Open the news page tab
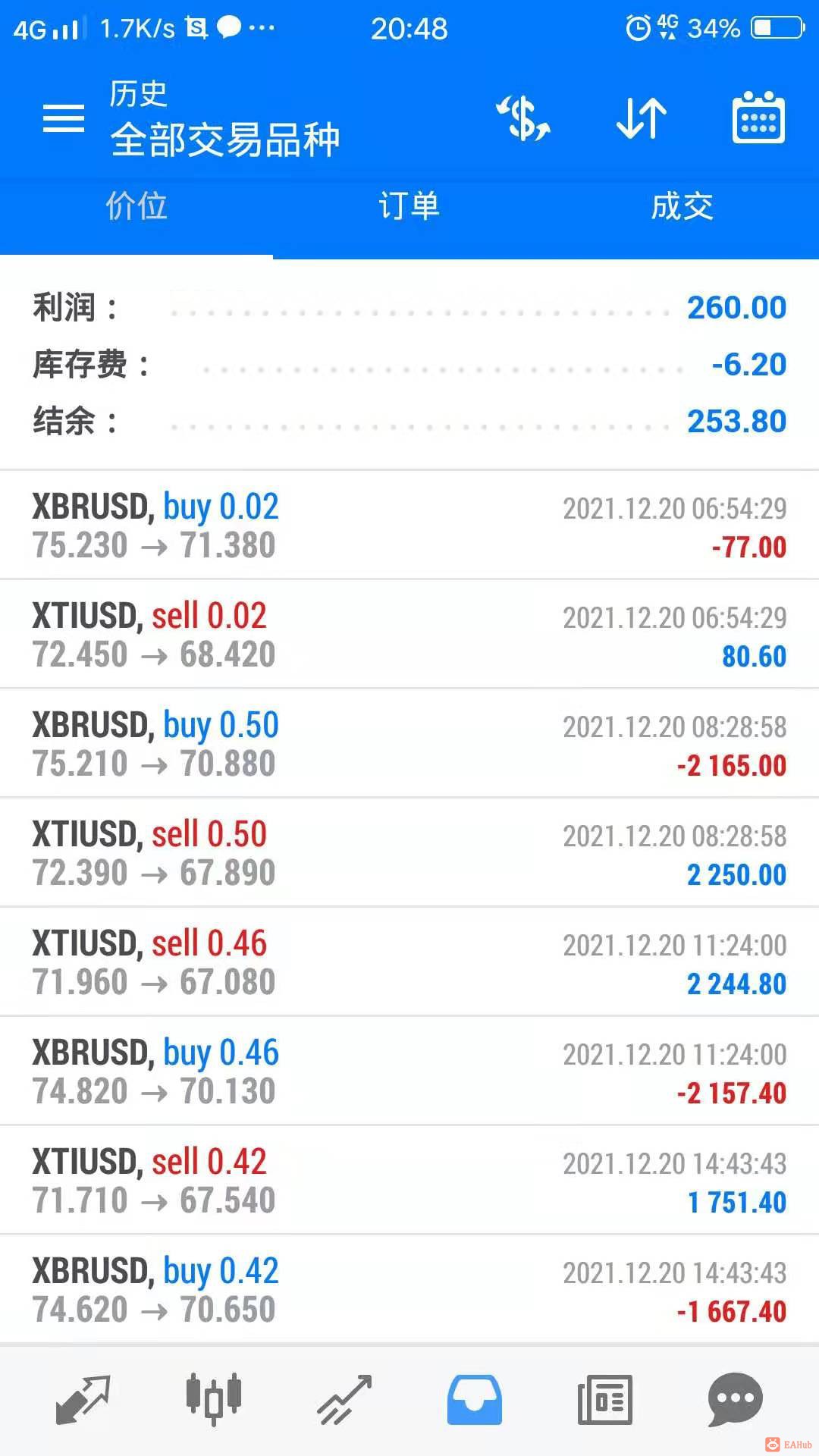 tap(605, 1399)
